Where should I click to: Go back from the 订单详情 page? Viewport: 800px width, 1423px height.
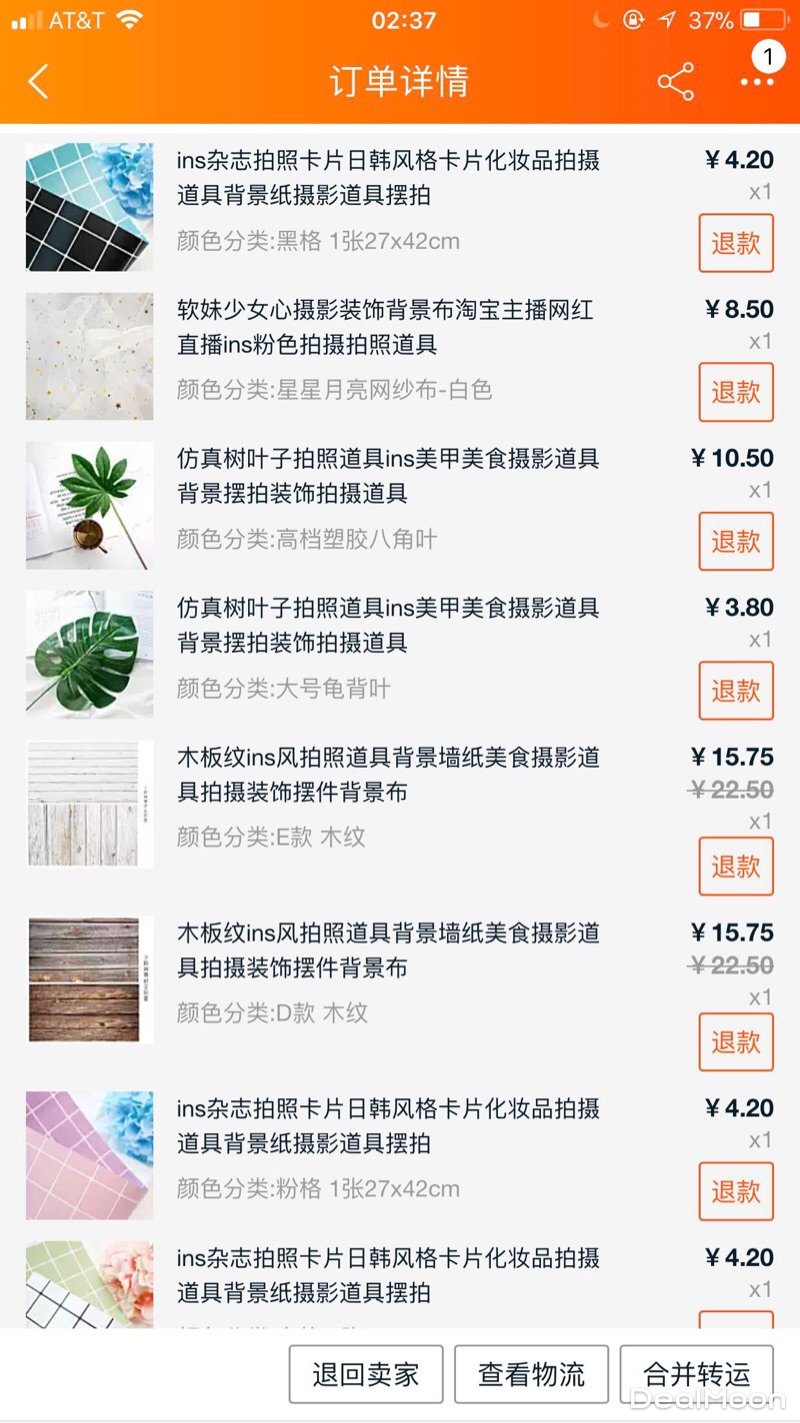coord(38,81)
